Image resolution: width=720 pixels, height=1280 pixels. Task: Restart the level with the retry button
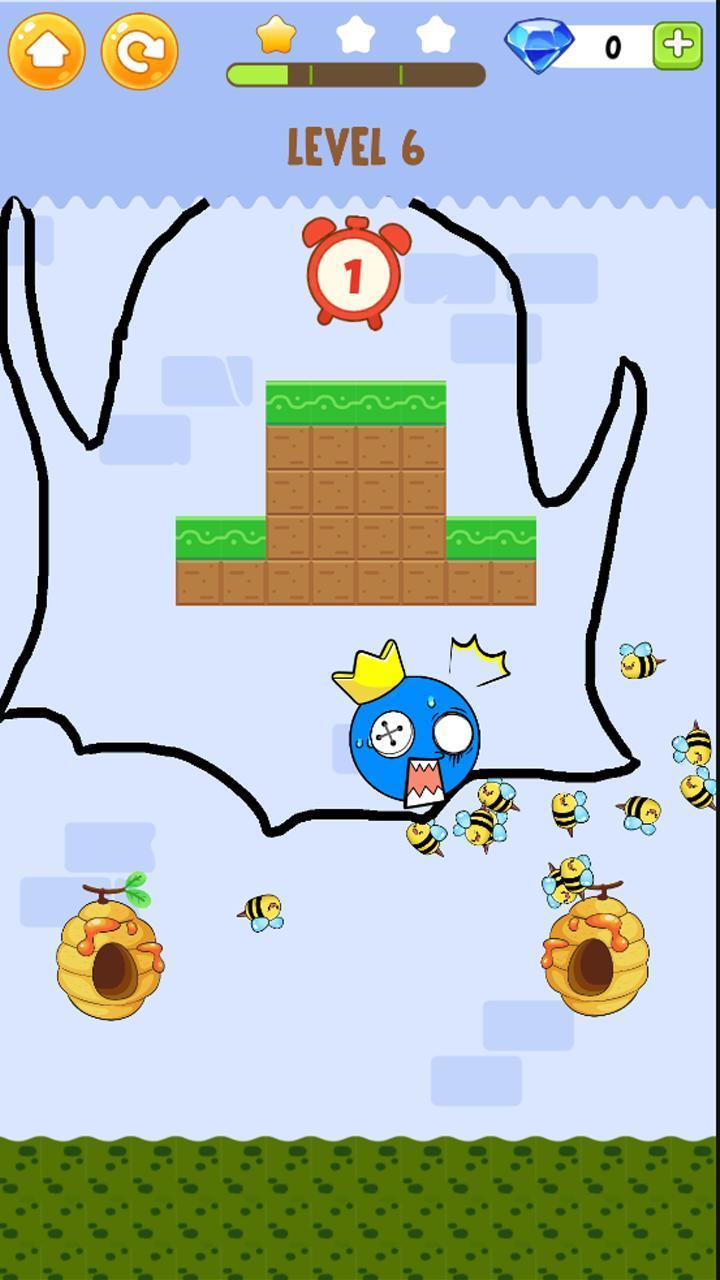point(139,51)
